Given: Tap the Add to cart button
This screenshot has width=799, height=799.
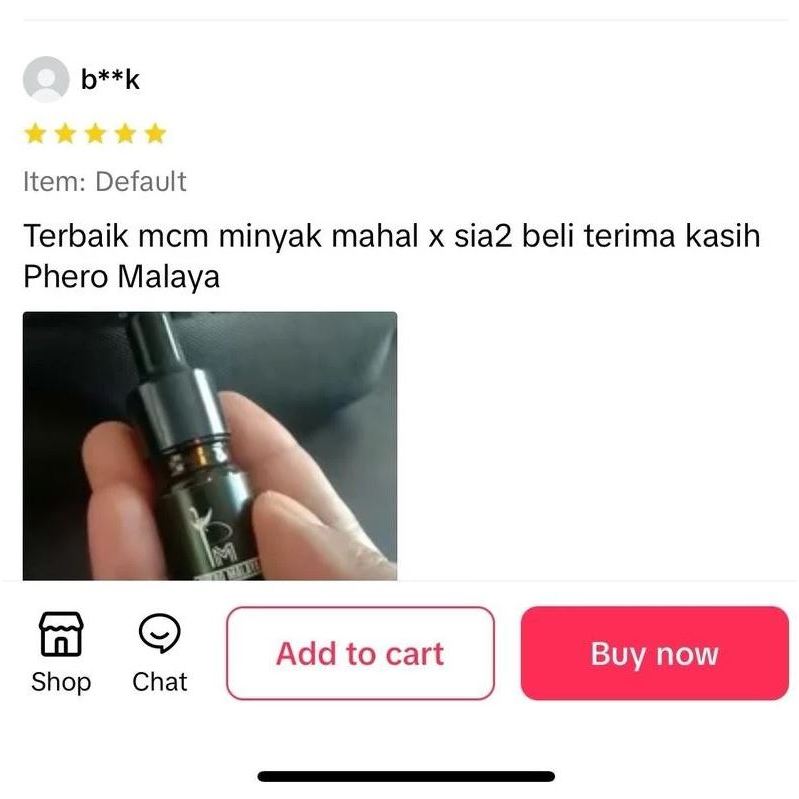Looking at the screenshot, I should (x=360, y=653).
